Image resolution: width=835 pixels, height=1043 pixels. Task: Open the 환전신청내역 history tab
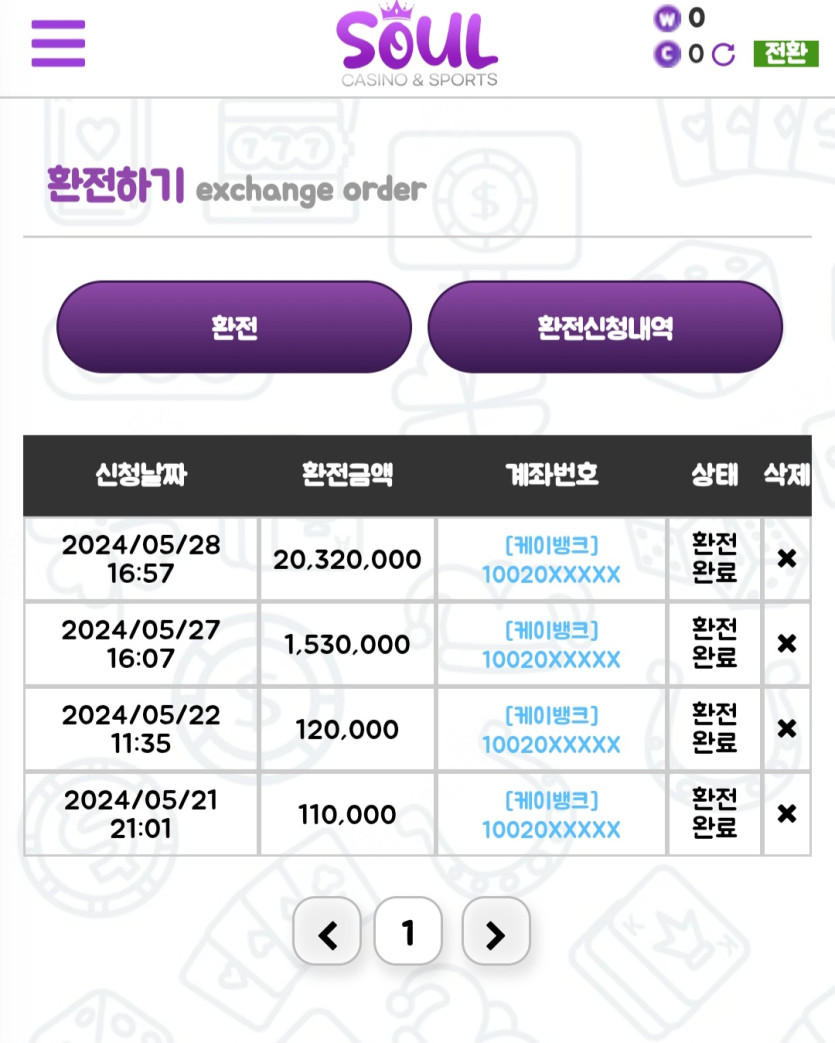pos(605,327)
